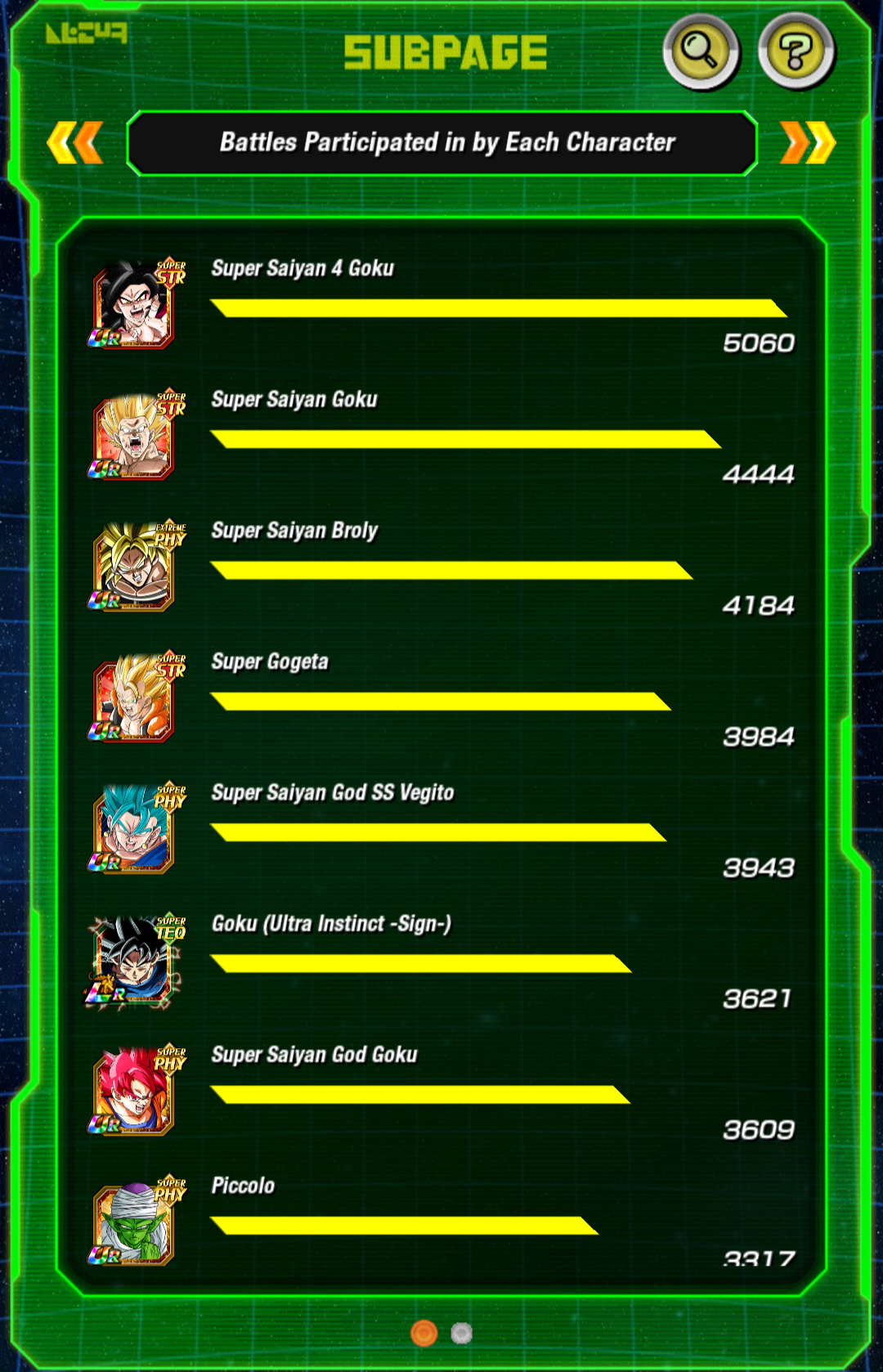The width and height of the screenshot is (883, 1372).
Task: Open the Super Gogeta character icon
Action: [135, 698]
